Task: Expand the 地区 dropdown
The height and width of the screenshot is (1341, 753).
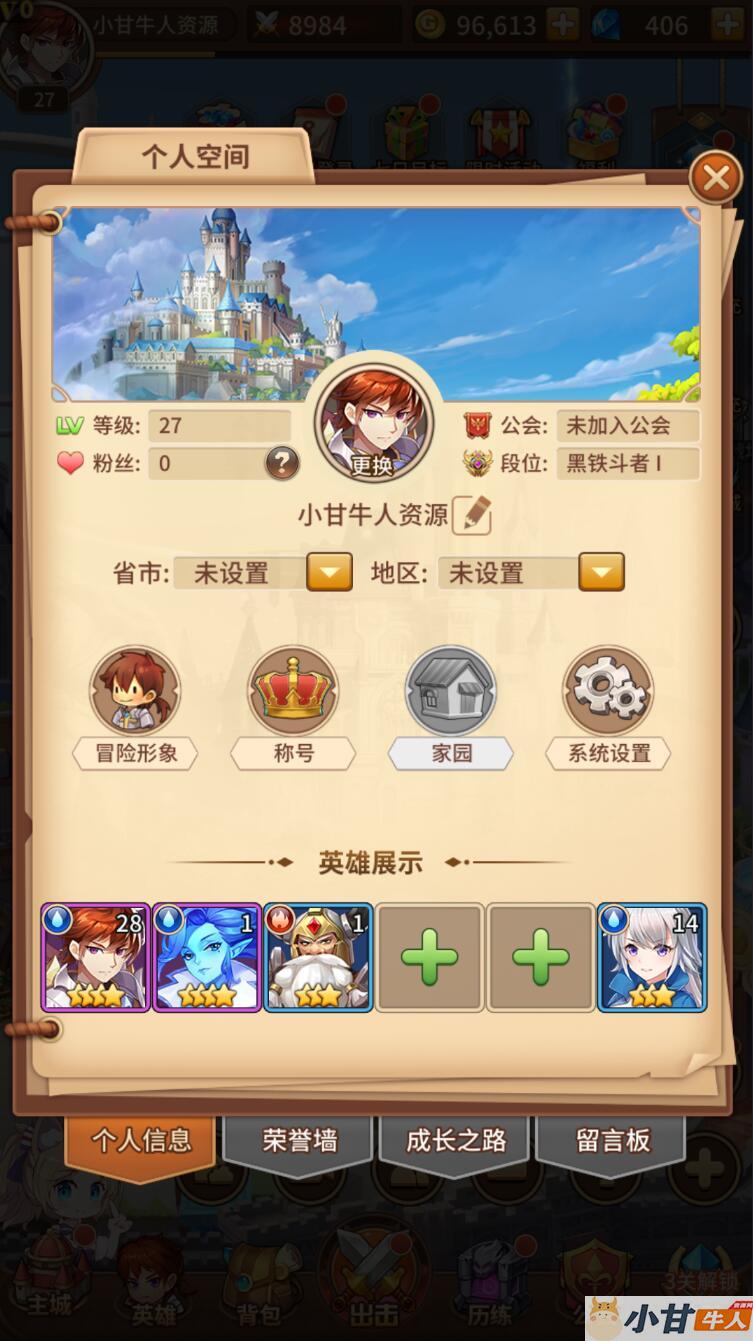Action: point(601,572)
